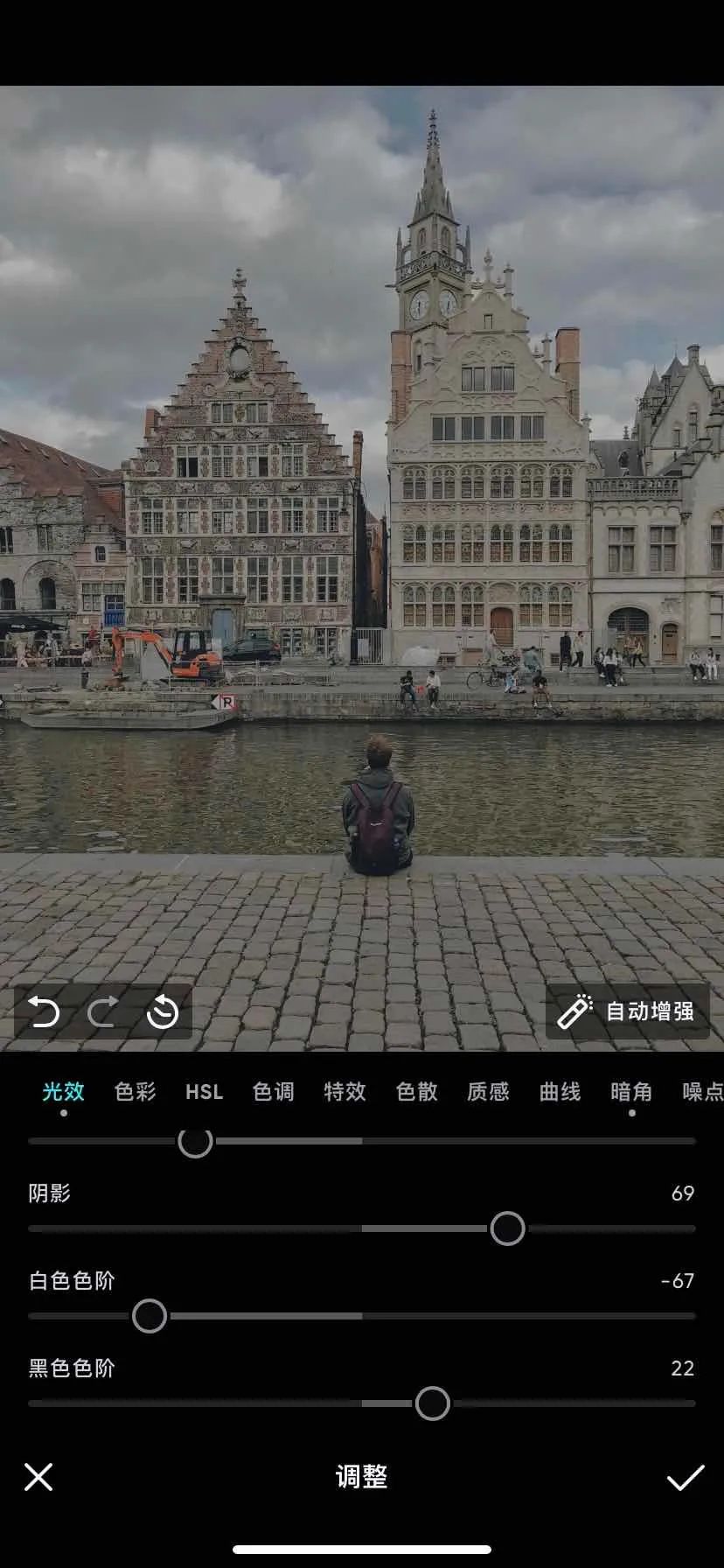The width and height of the screenshot is (724, 1568).
Task: Open the HSL panel
Action: point(203,1092)
